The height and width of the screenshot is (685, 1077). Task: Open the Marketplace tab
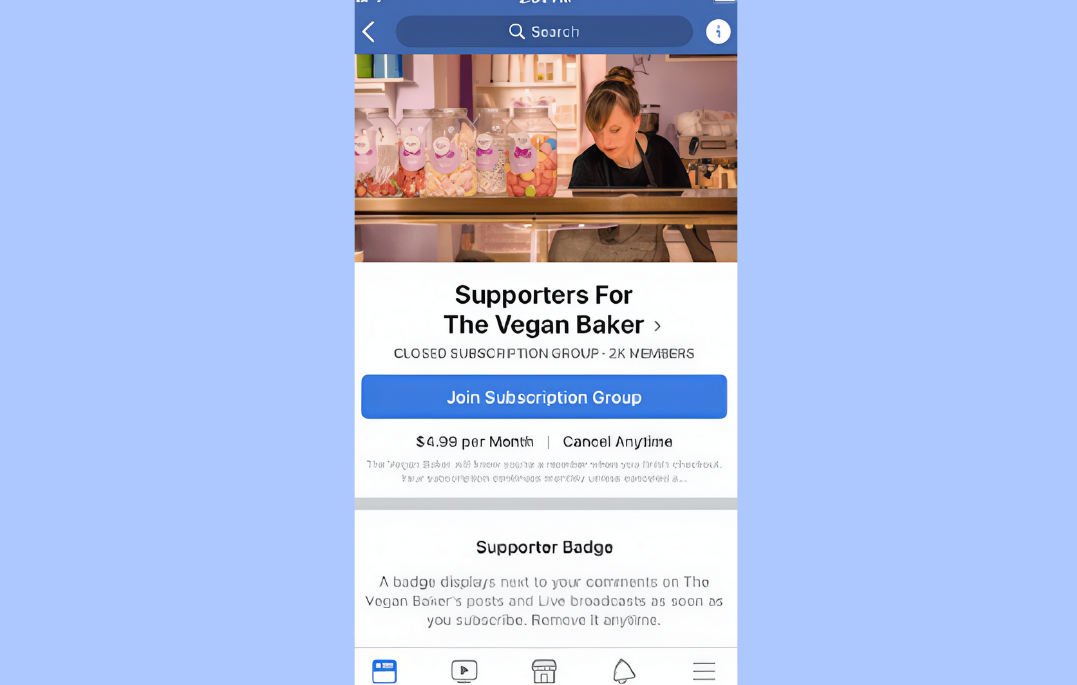point(544,671)
